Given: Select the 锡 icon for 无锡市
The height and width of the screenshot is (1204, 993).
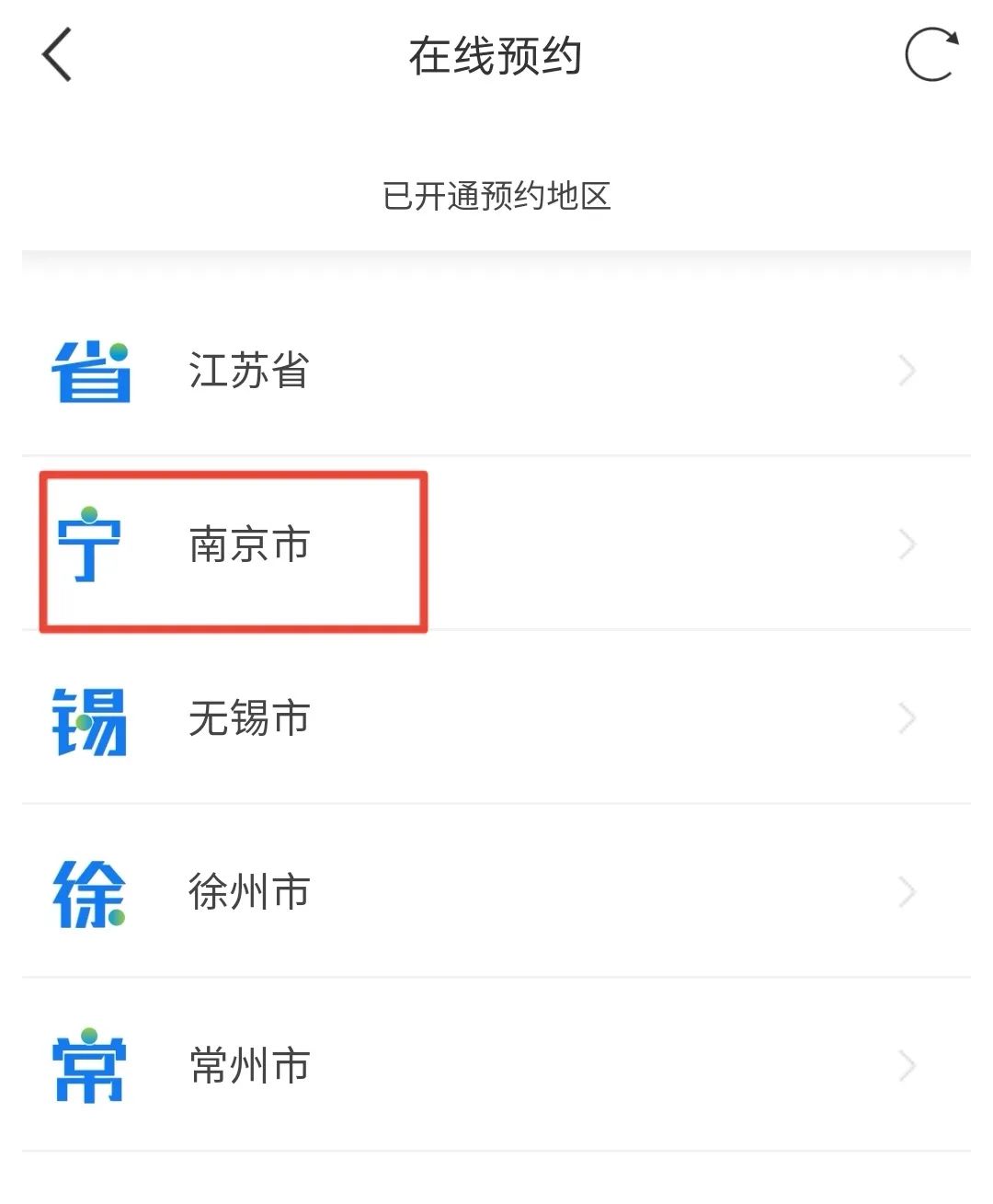Looking at the screenshot, I should (89, 720).
